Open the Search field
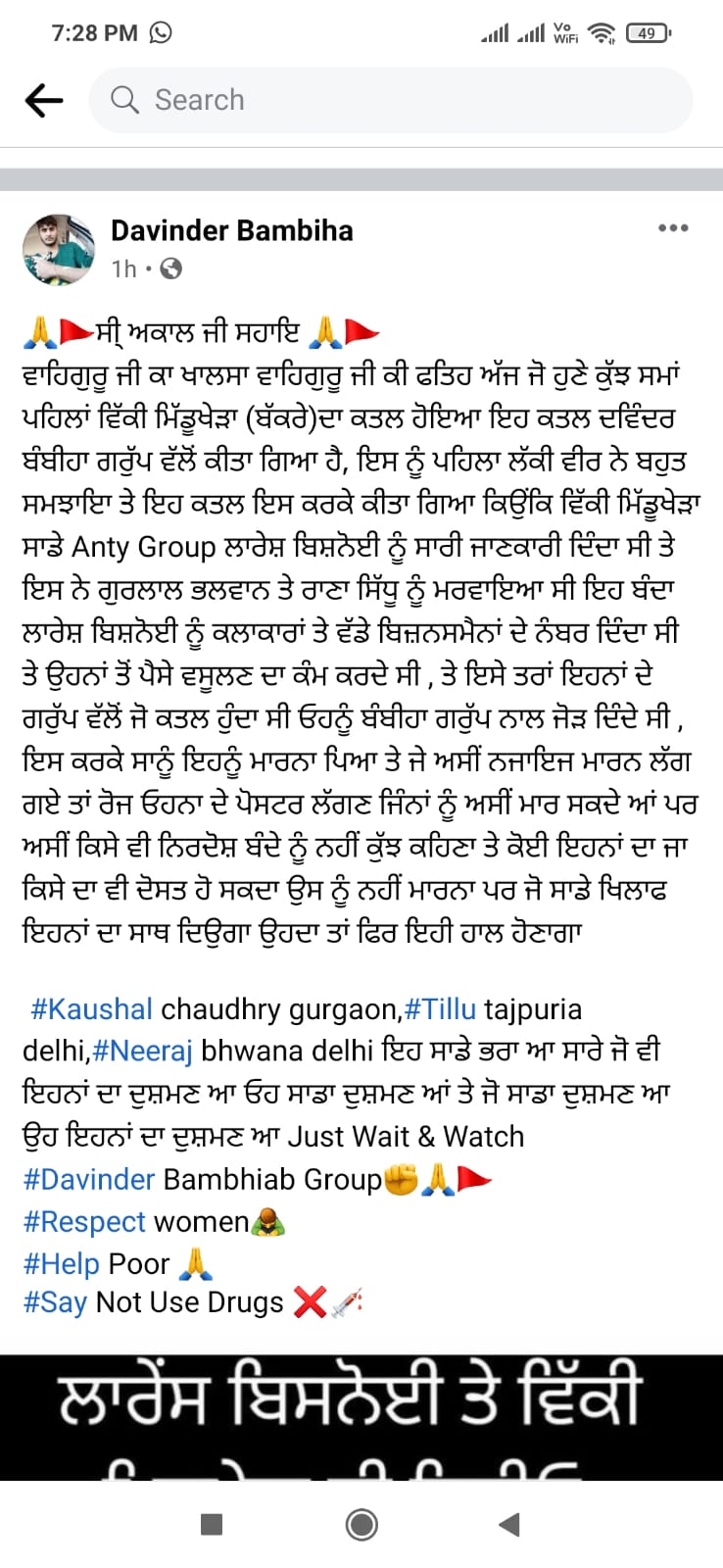Viewport: 723px width, 1568px height. point(390,100)
